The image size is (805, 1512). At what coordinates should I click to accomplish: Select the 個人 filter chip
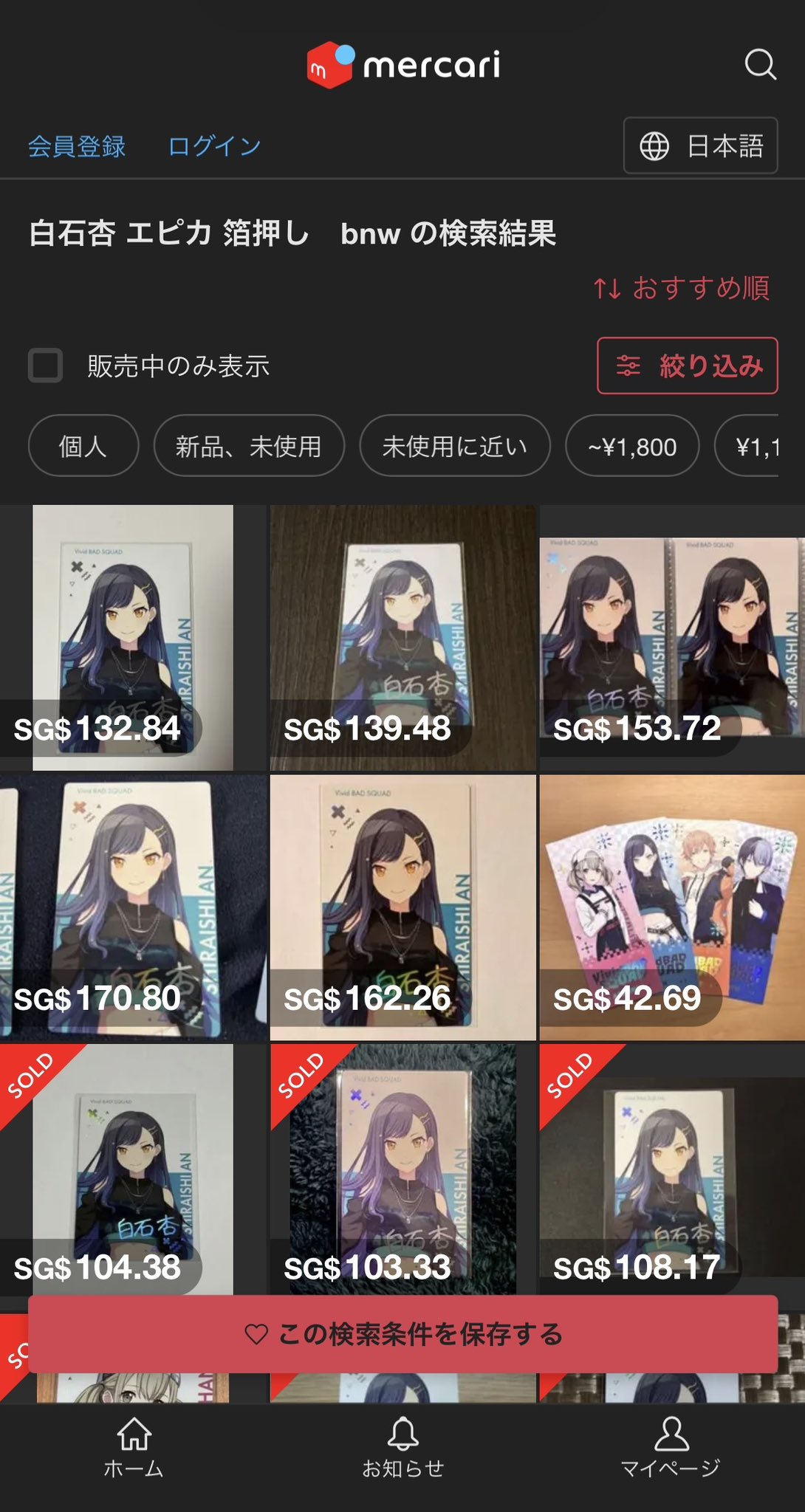pos(83,446)
